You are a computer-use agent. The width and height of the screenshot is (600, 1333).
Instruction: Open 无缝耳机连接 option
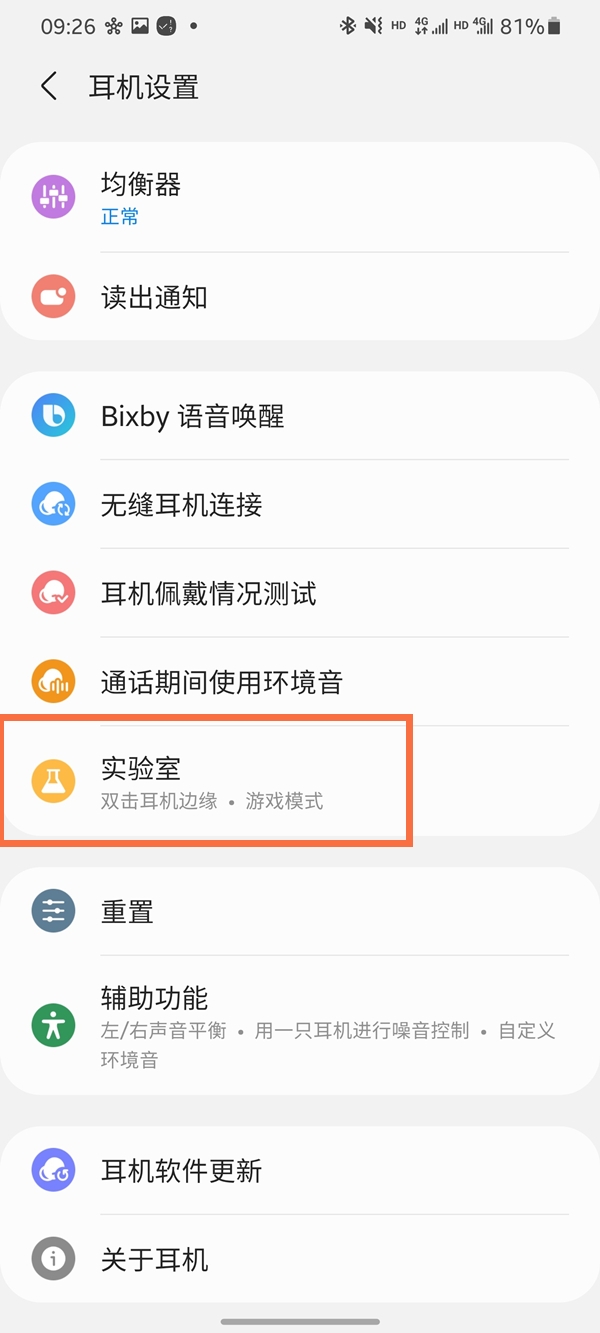pyautogui.click(x=300, y=505)
